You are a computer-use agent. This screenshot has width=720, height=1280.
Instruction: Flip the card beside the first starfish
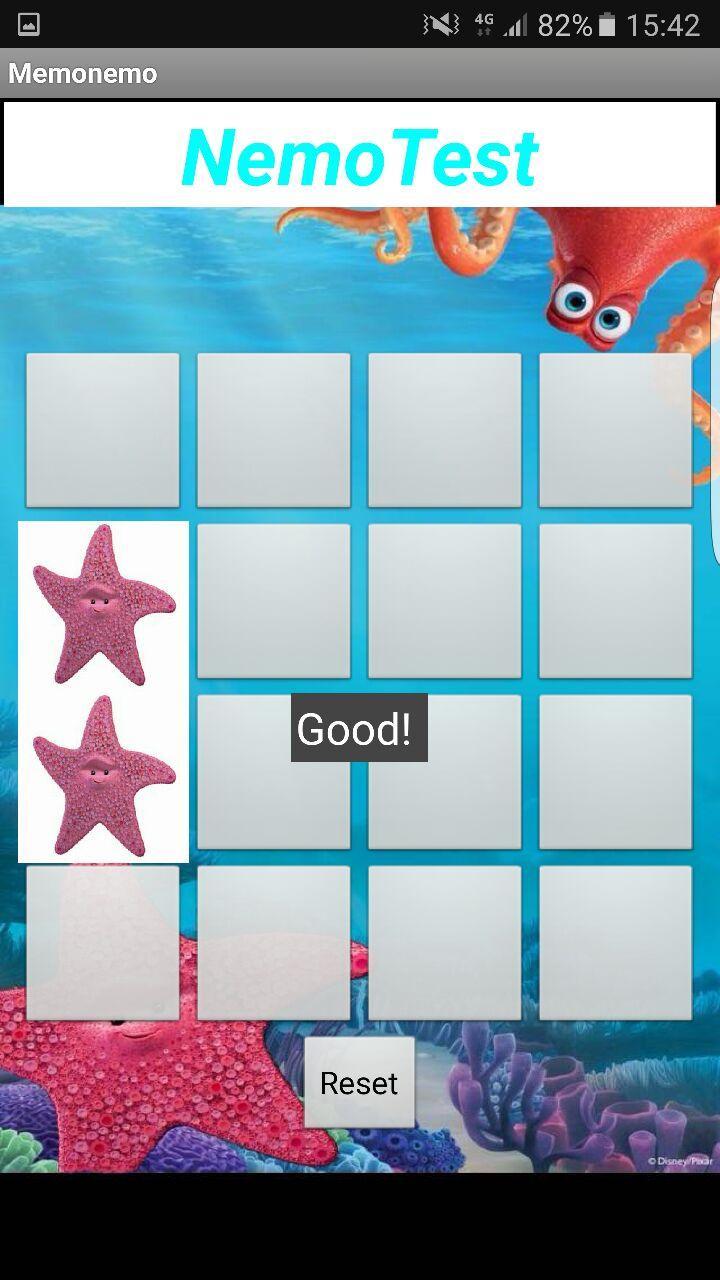coord(273,598)
